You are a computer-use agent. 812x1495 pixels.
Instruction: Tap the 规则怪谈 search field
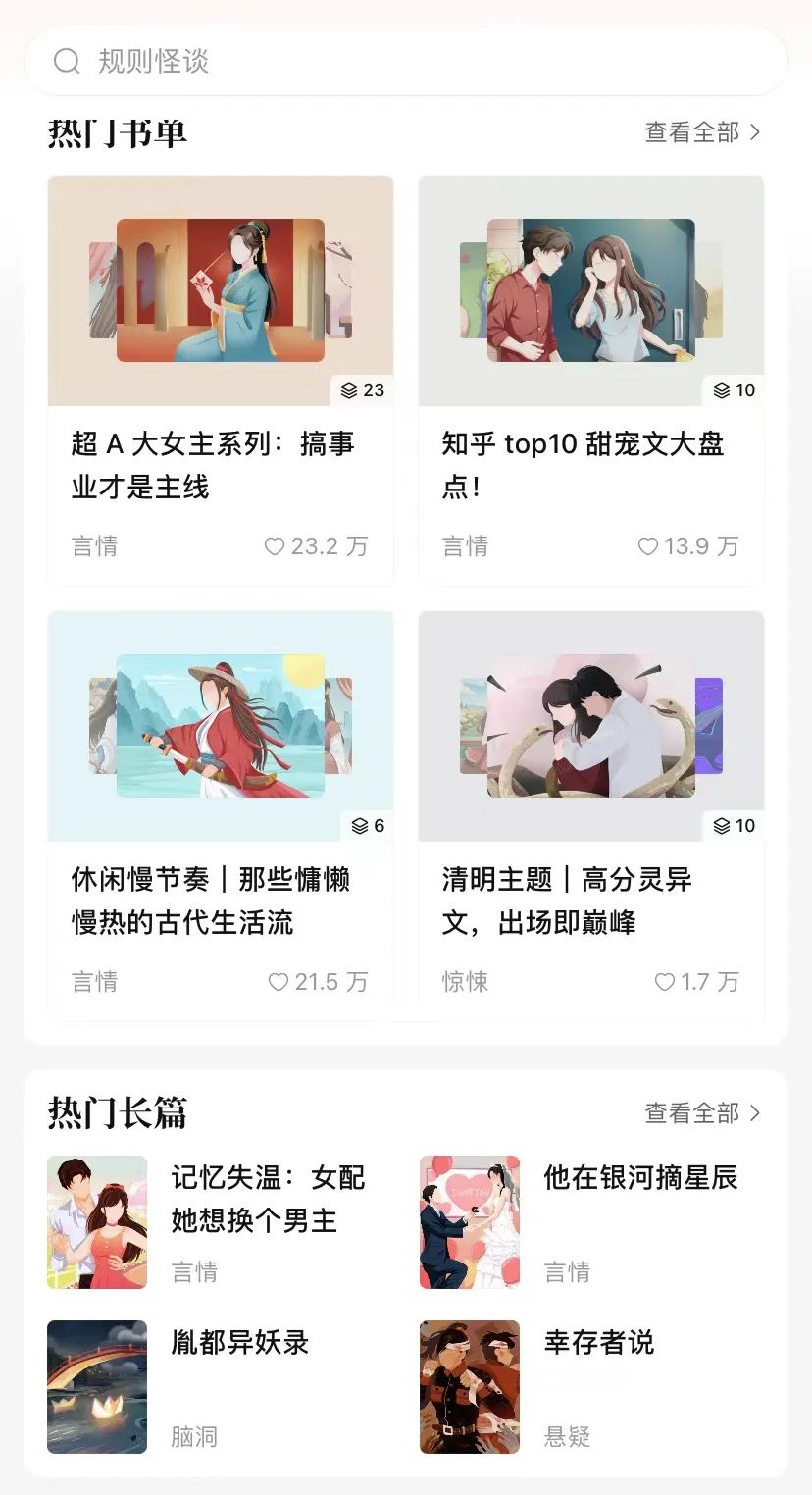click(406, 62)
